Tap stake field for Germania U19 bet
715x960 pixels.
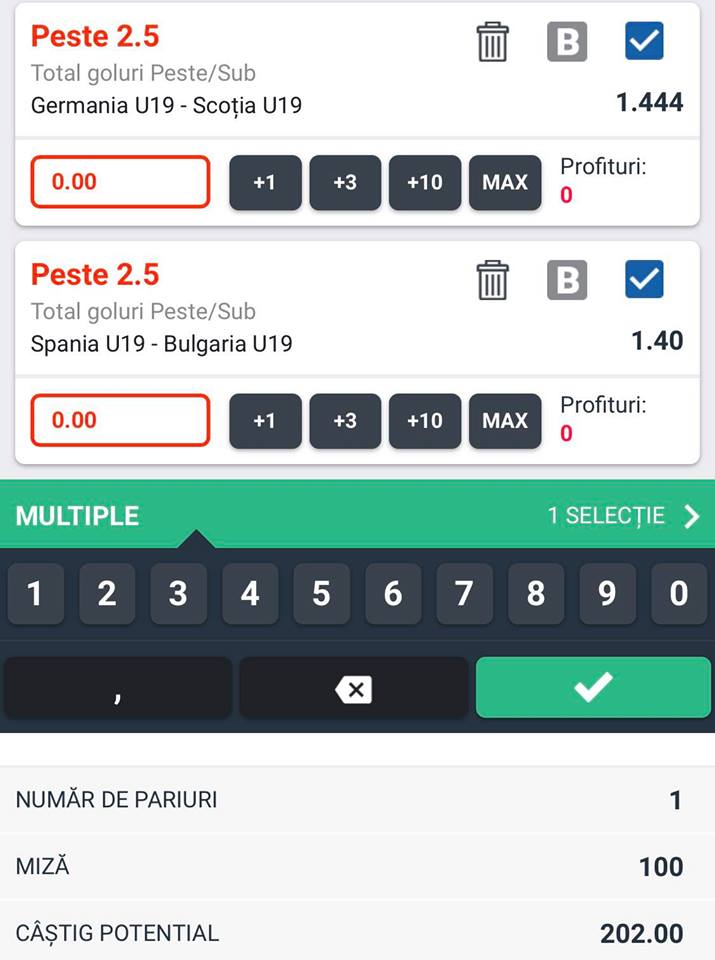point(121,182)
